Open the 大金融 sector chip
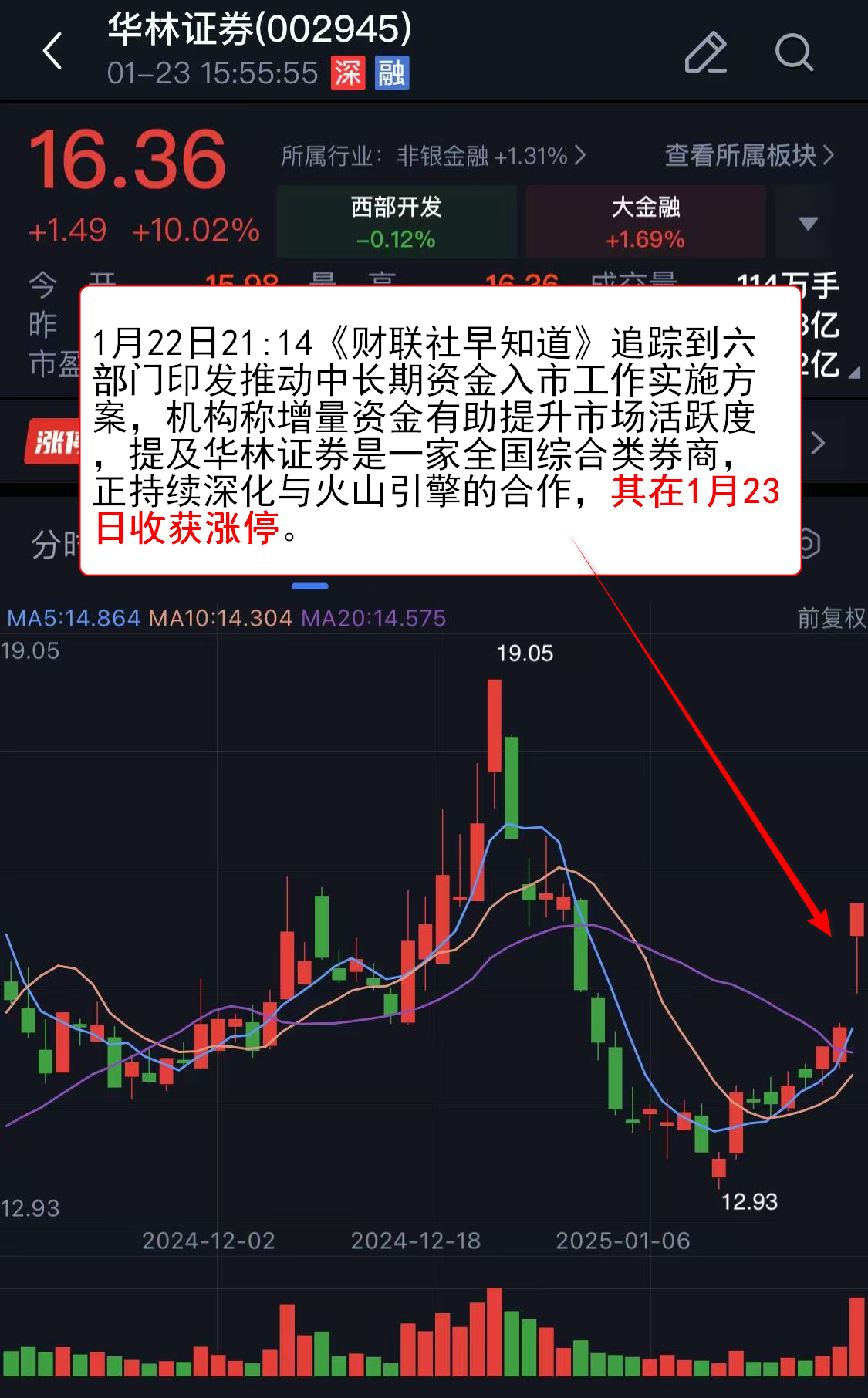This screenshot has width=868, height=1398. point(645,222)
